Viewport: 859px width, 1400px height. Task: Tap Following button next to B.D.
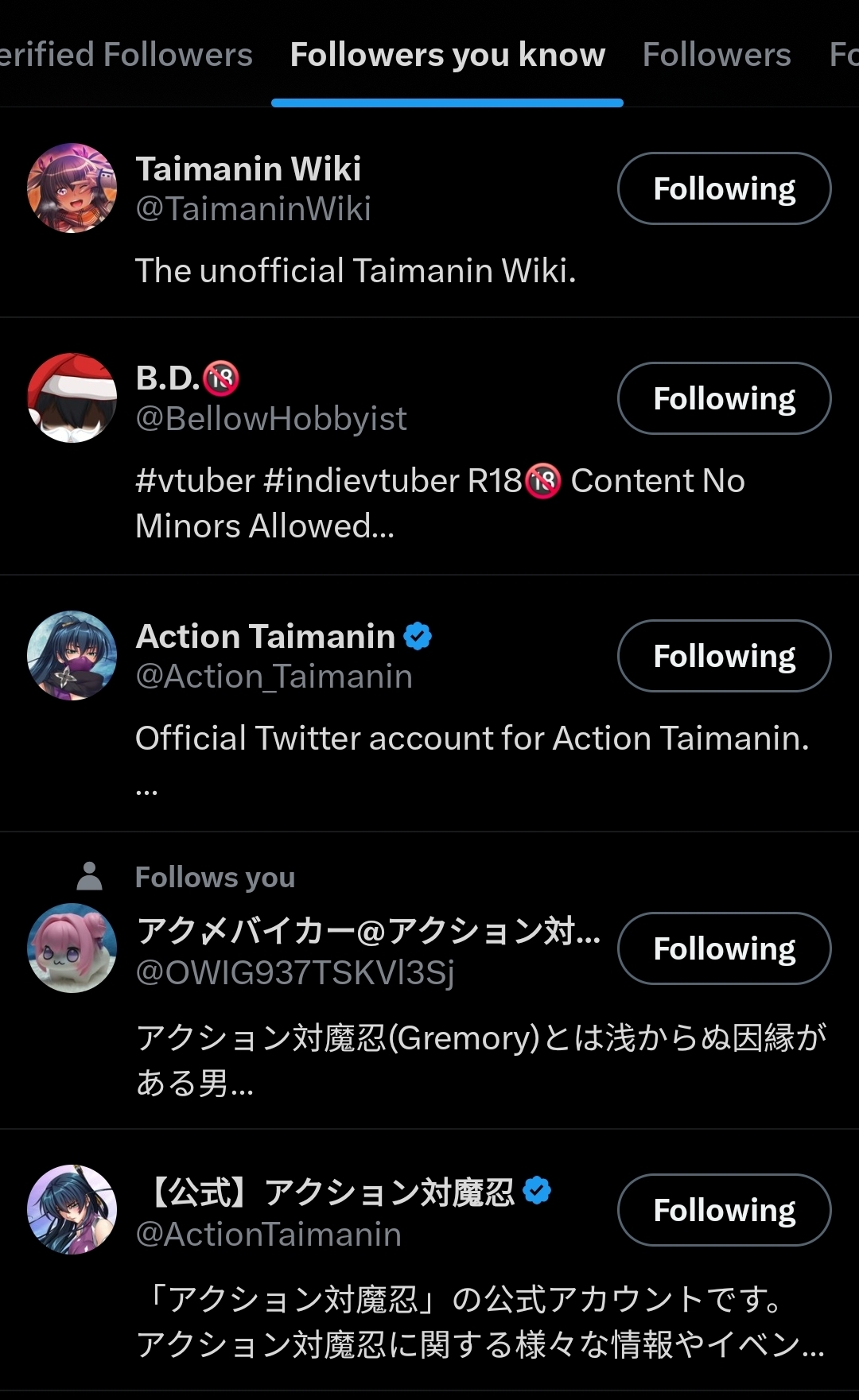724,398
